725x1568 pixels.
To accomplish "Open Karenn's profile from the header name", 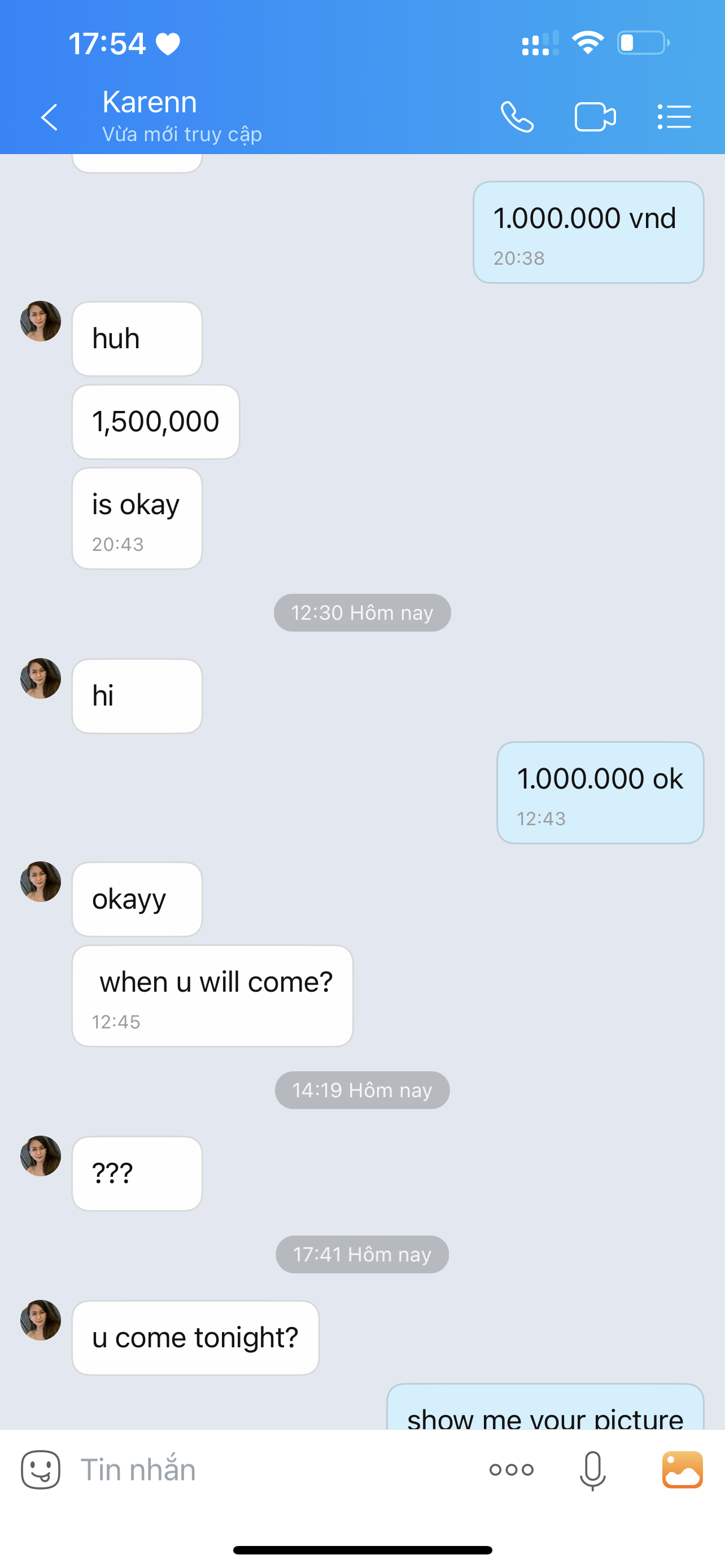I will [x=150, y=102].
